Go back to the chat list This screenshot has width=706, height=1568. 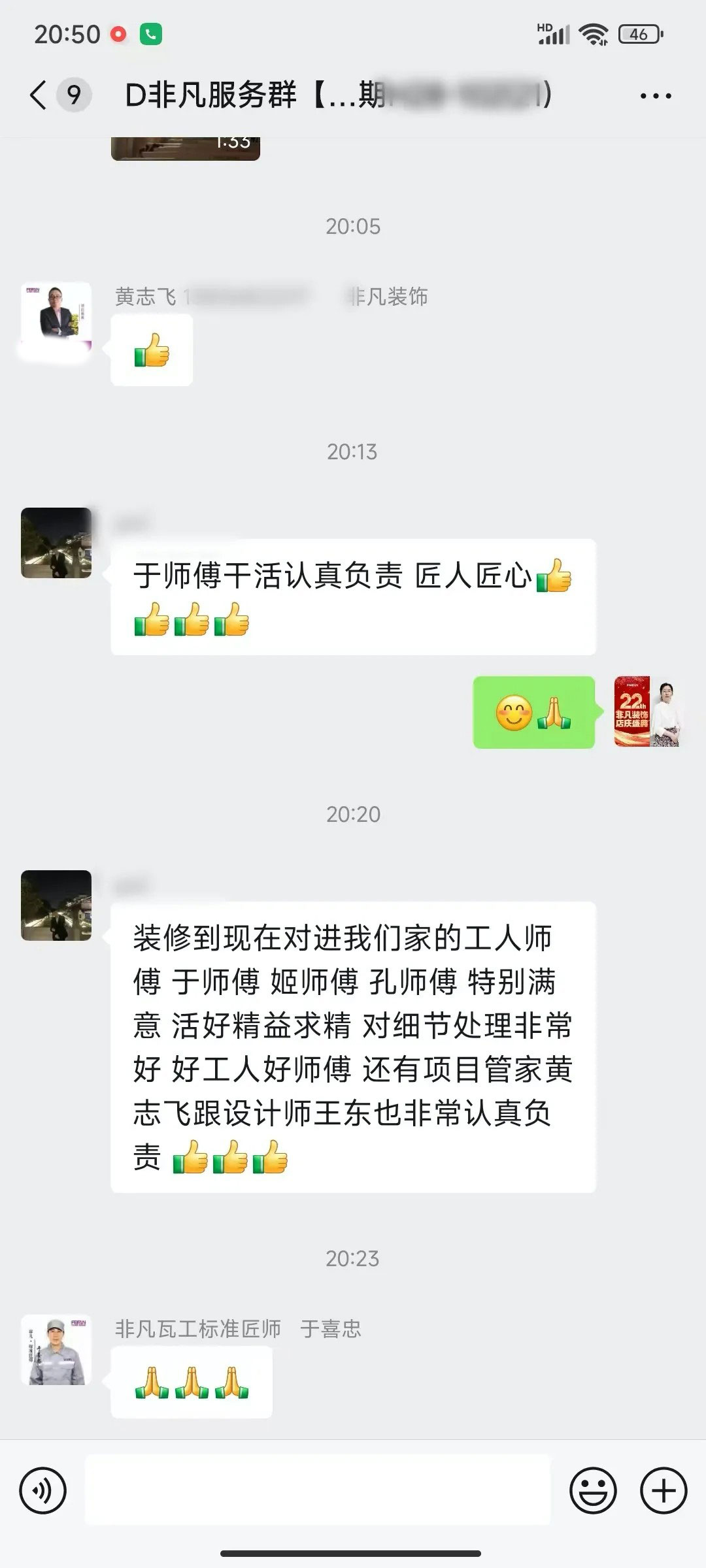pyautogui.click(x=39, y=95)
